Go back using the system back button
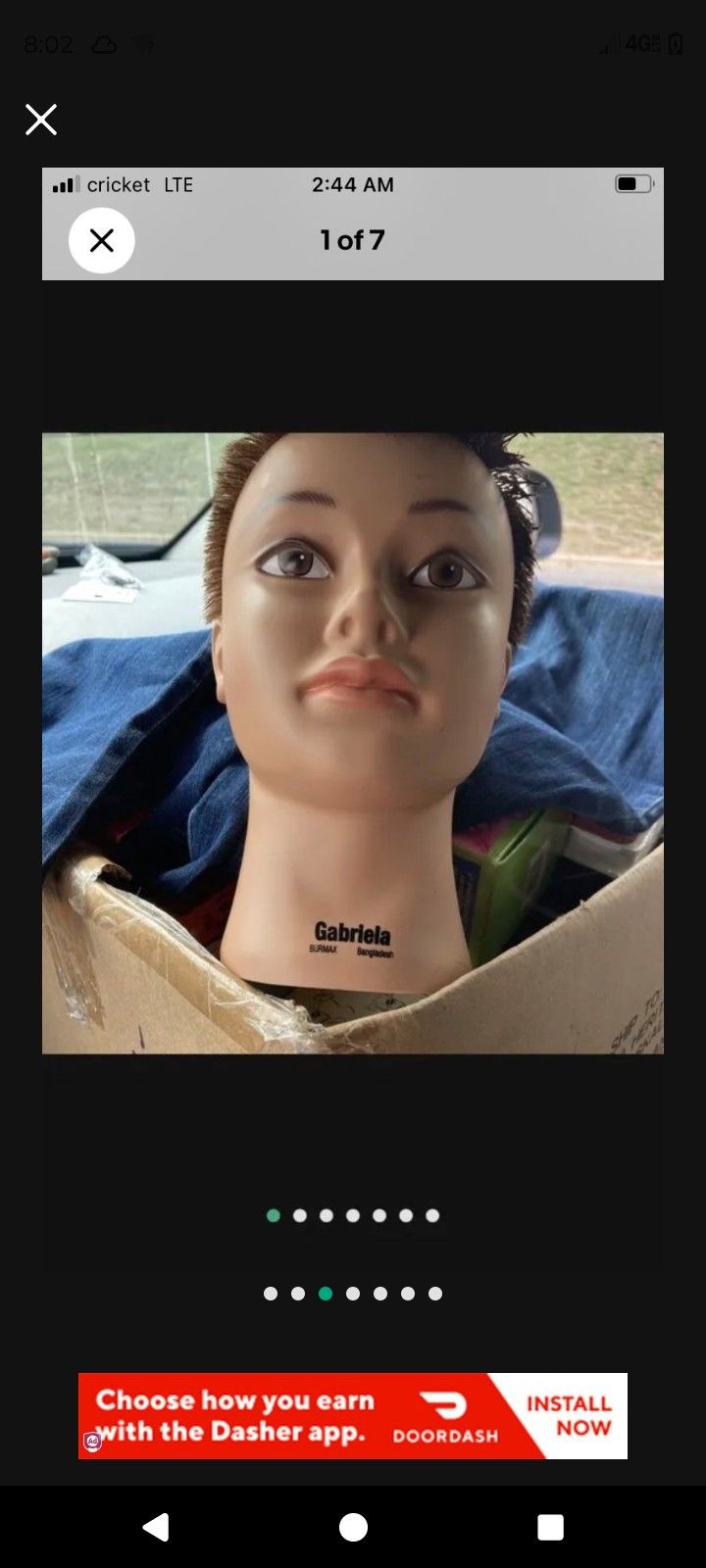Screen dimensions: 706x1568 pyautogui.click(x=156, y=1527)
